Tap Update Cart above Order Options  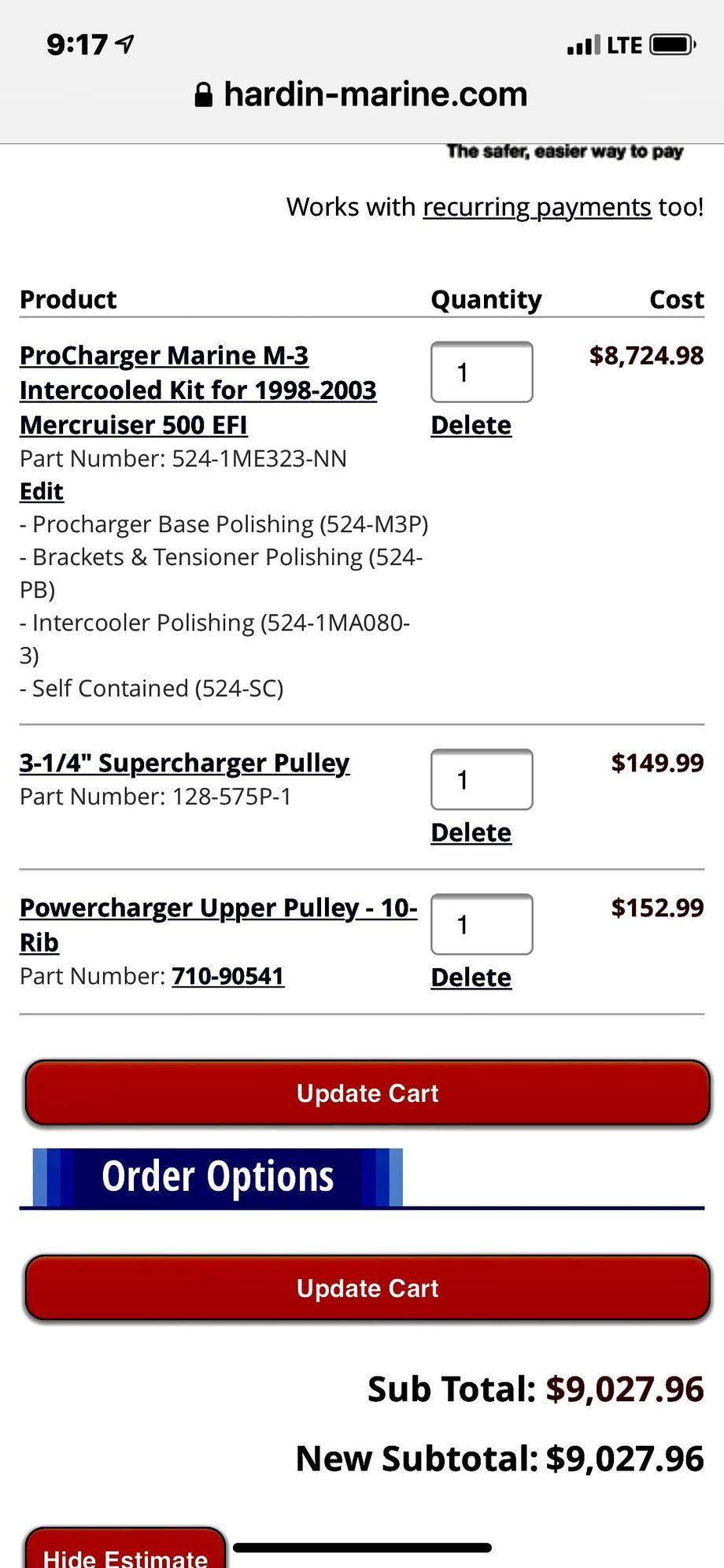368,1093
